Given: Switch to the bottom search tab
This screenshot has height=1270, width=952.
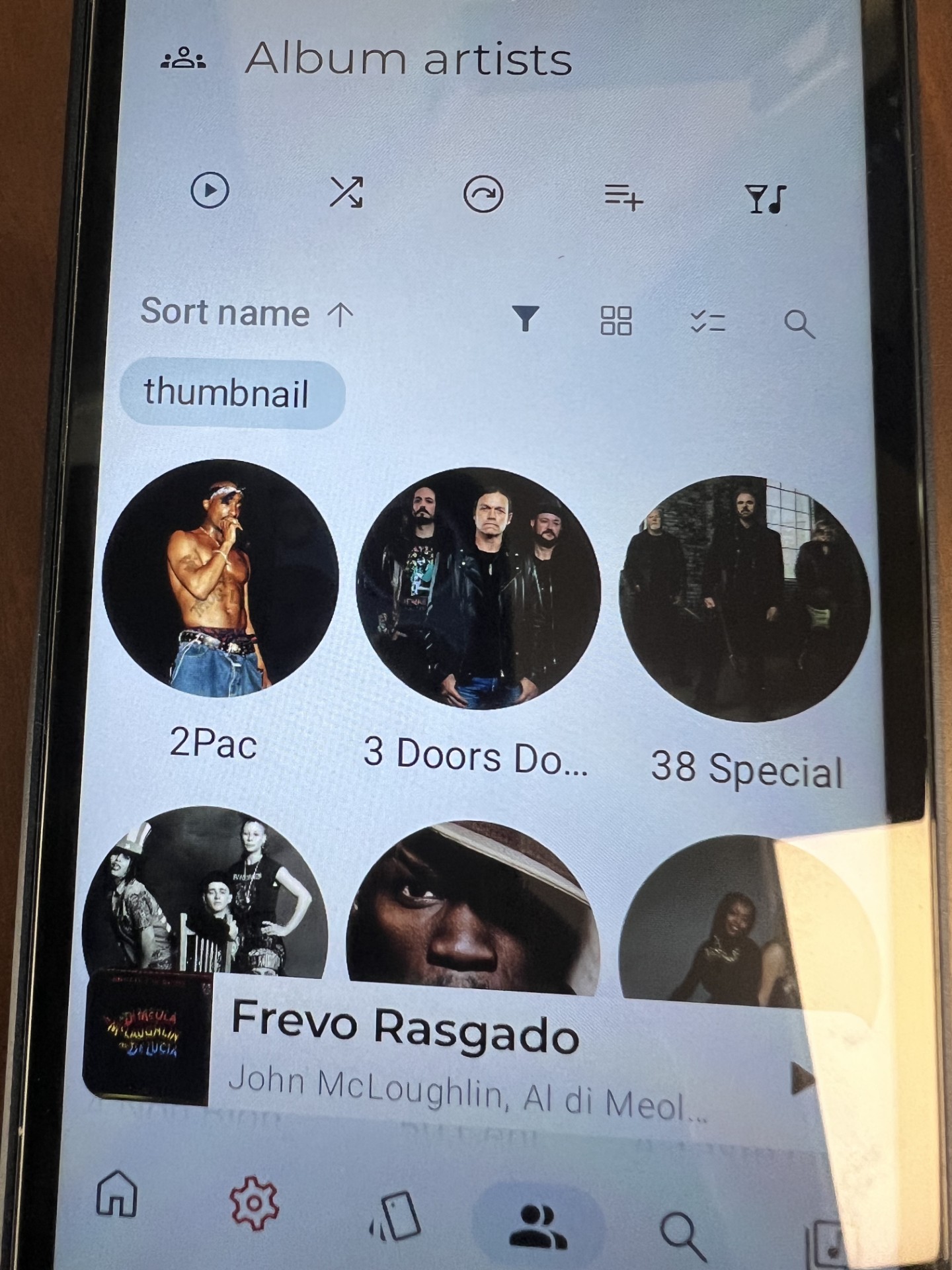Looking at the screenshot, I should [682, 1236].
